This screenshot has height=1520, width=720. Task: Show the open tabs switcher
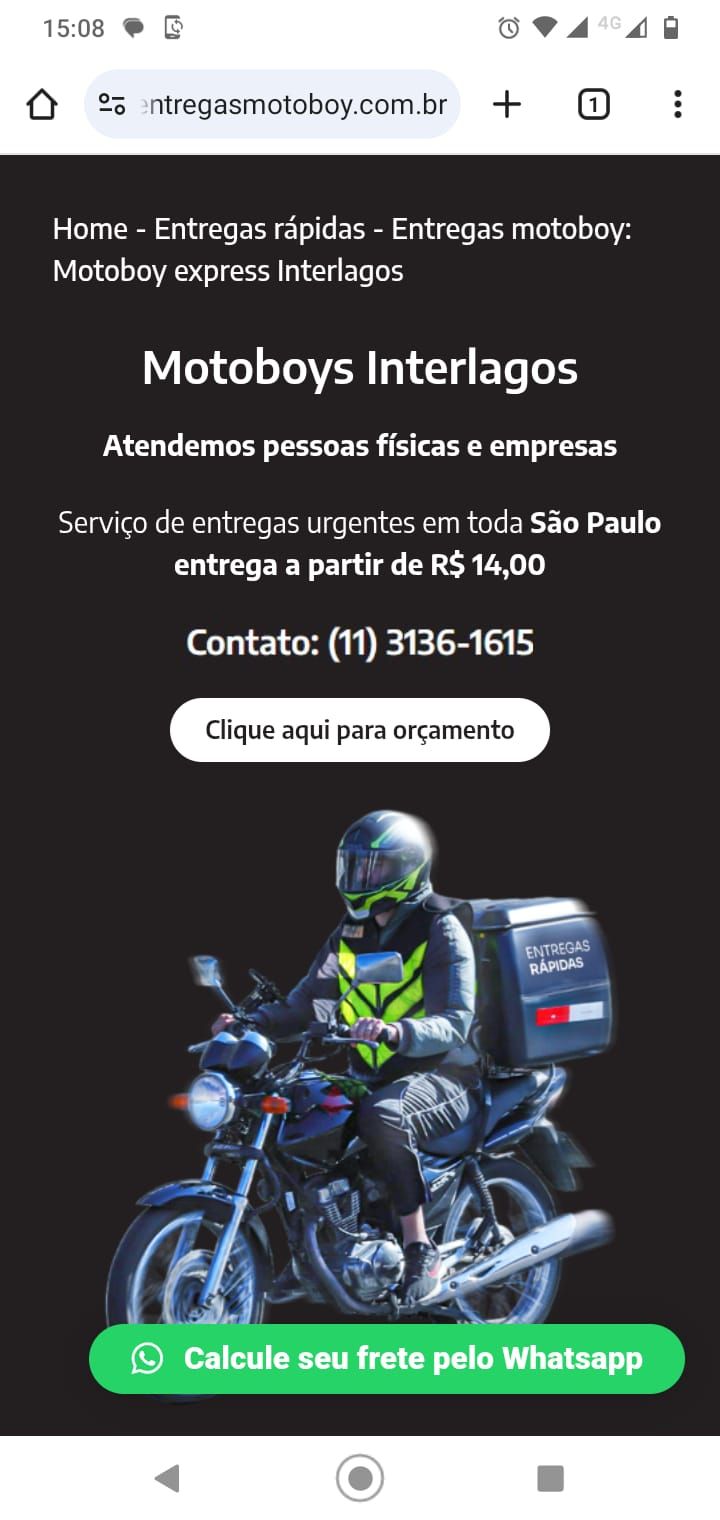click(593, 104)
